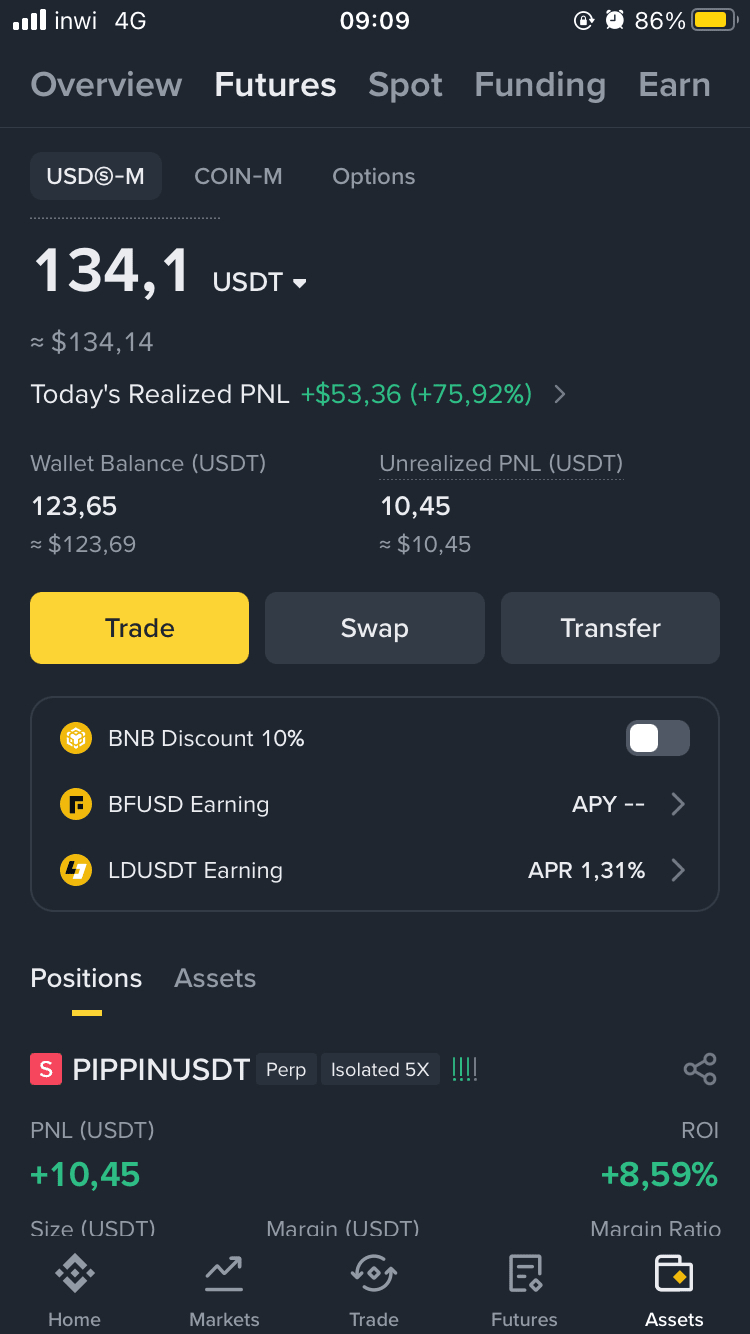Screen dimensions: 750x1334
Task: Open the Markets section
Action: [x=224, y=1290]
